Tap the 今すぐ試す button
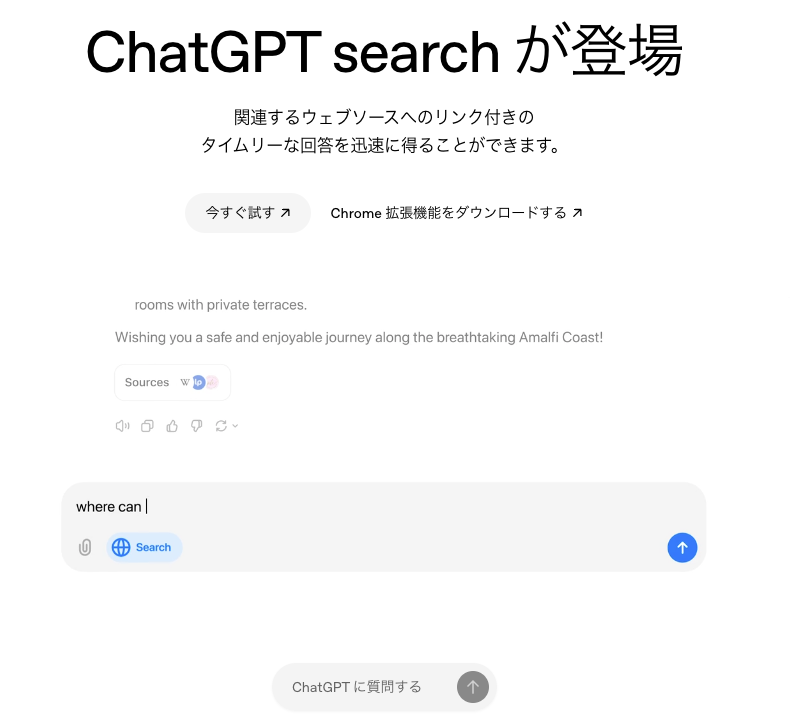 (x=247, y=213)
